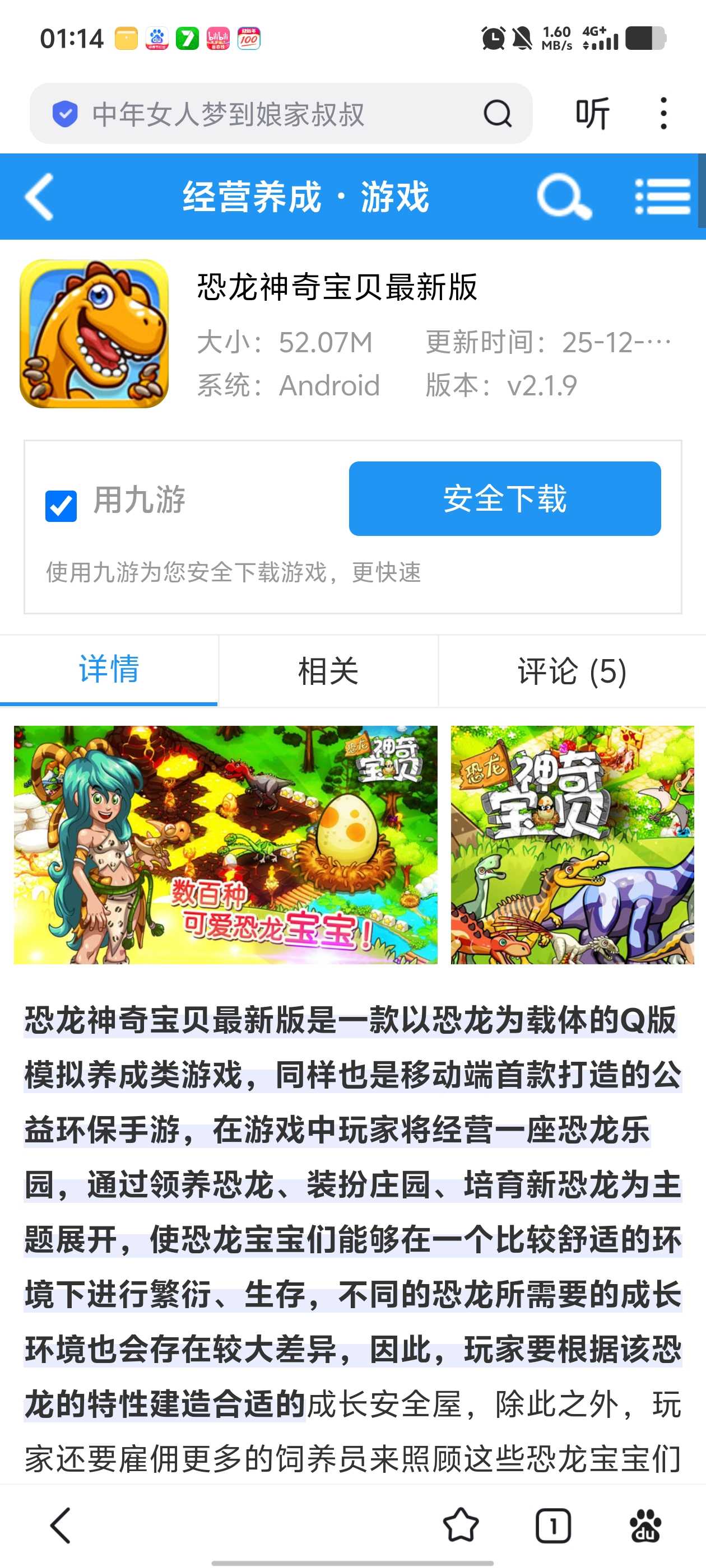Tap the 听 listen button
Screen dimensions: 706x1568
592,114
